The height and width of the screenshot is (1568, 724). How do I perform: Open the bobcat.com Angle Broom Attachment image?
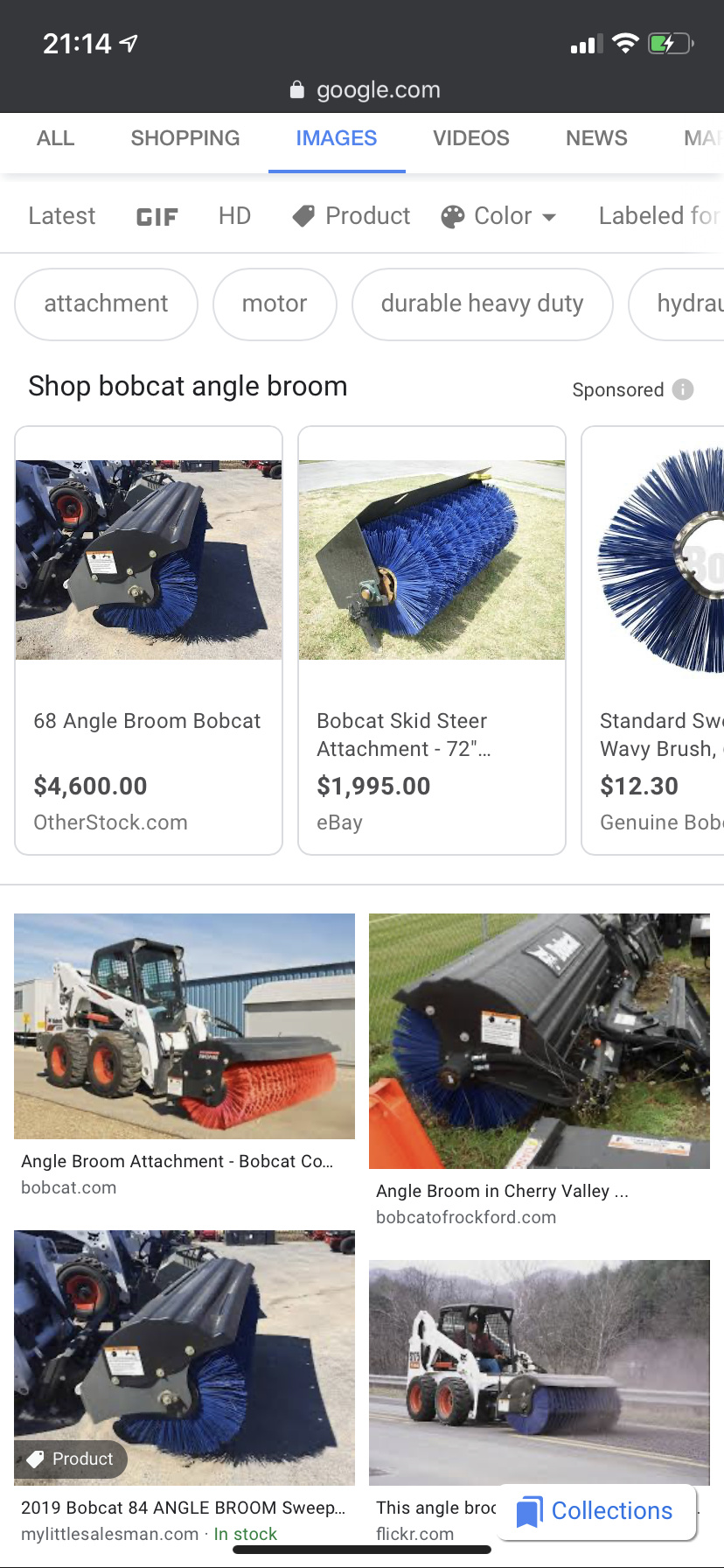click(x=184, y=1056)
